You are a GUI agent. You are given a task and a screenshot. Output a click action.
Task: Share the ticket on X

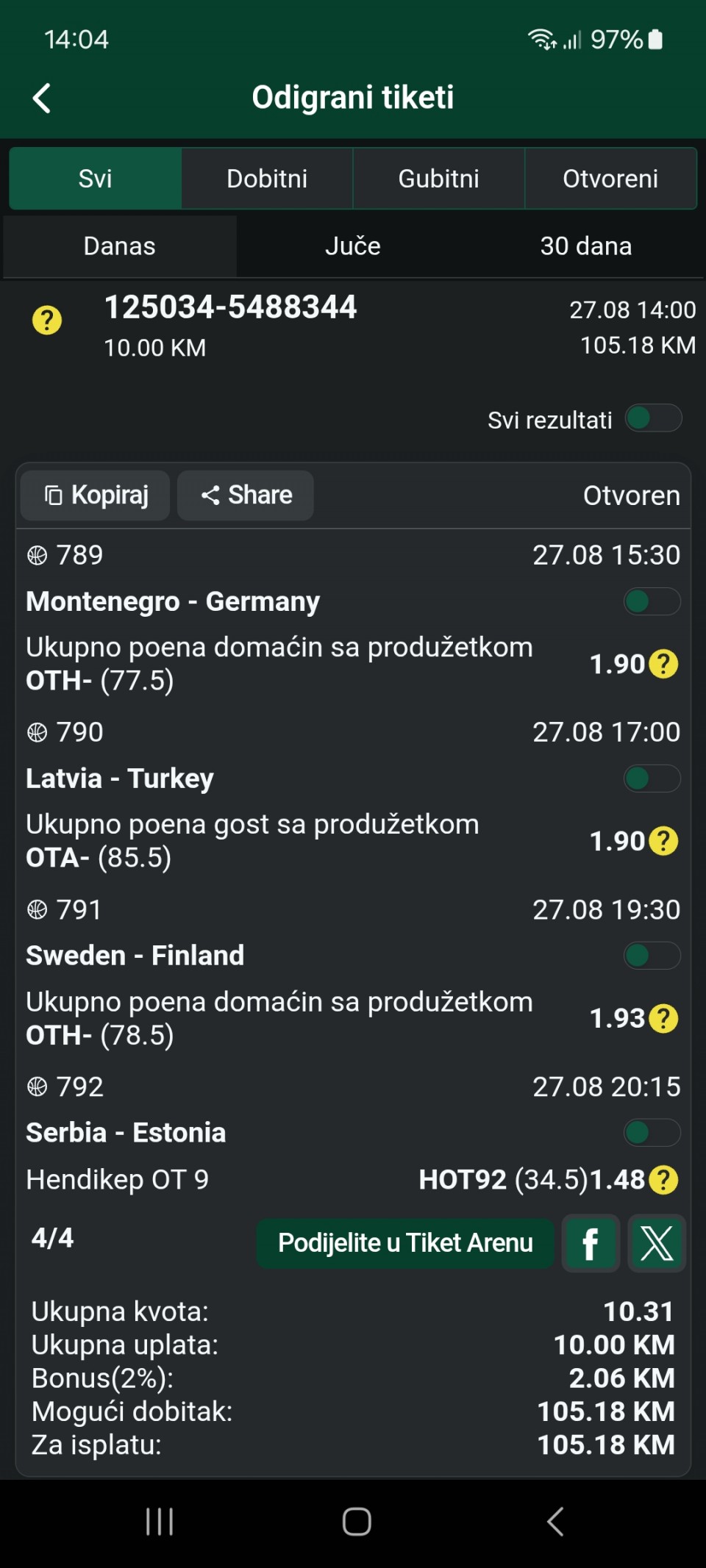click(x=657, y=1243)
